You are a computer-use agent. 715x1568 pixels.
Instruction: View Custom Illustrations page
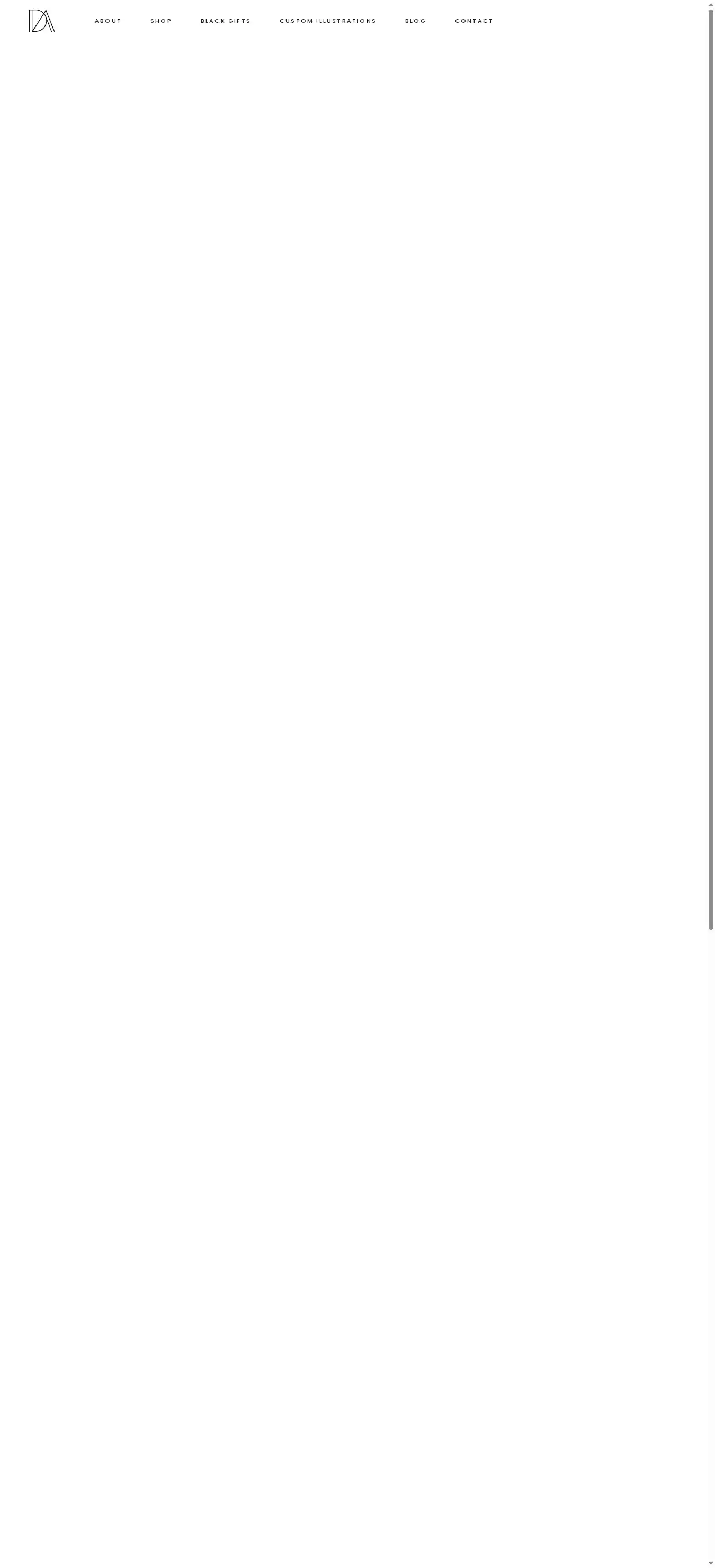click(x=328, y=21)
